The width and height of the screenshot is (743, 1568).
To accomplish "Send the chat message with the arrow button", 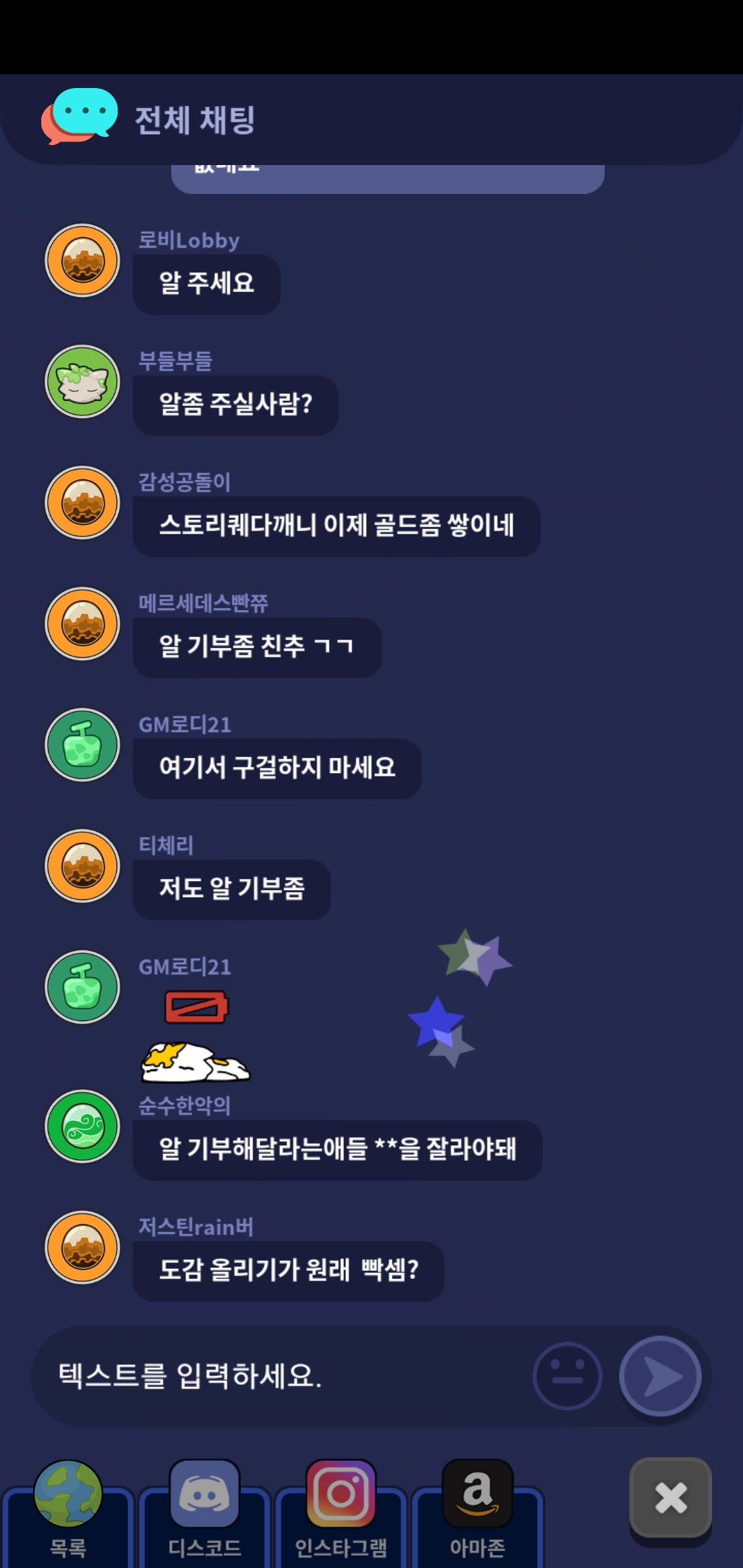I will point(660,1376).
